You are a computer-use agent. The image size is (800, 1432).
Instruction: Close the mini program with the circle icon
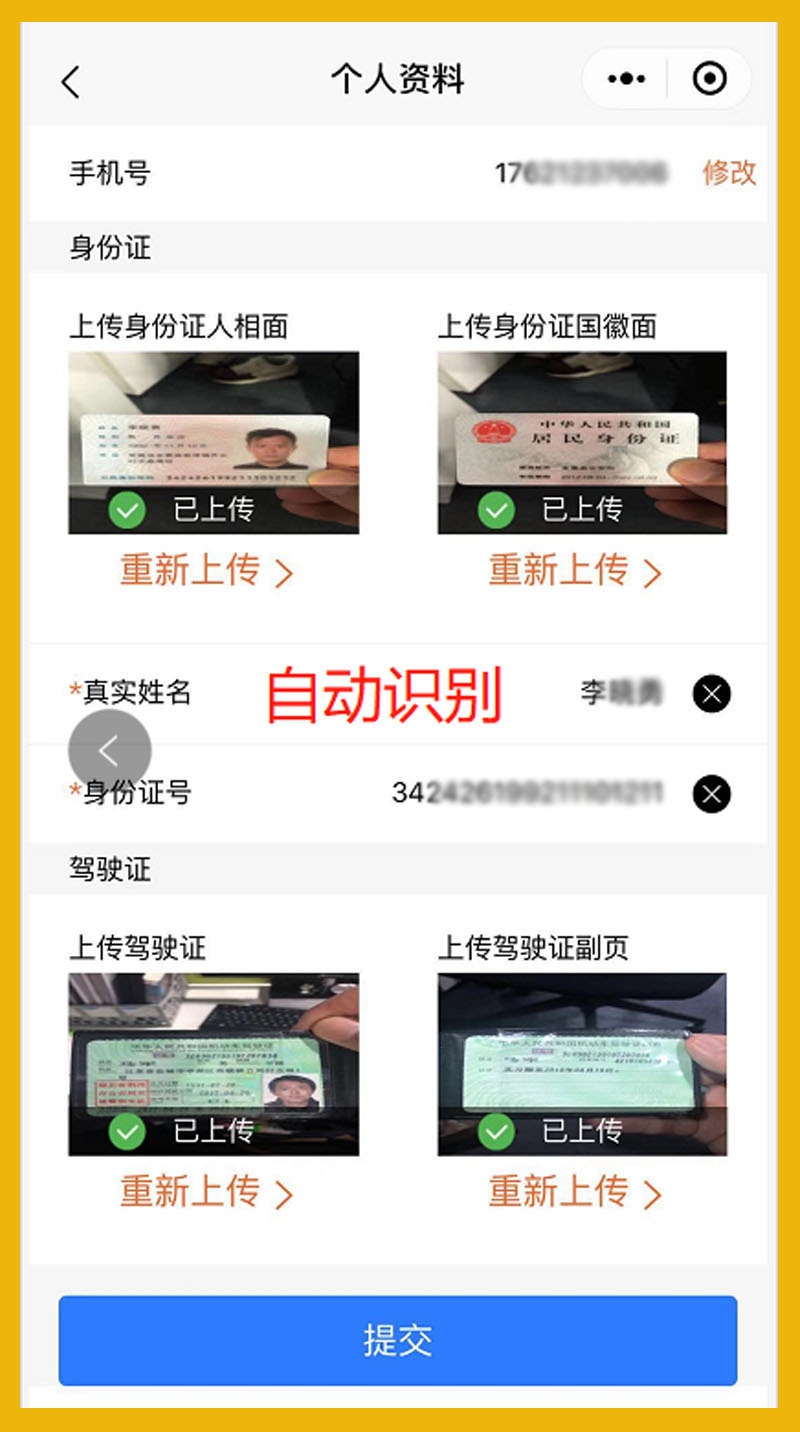pyautogui.click(x=710, y=79)
